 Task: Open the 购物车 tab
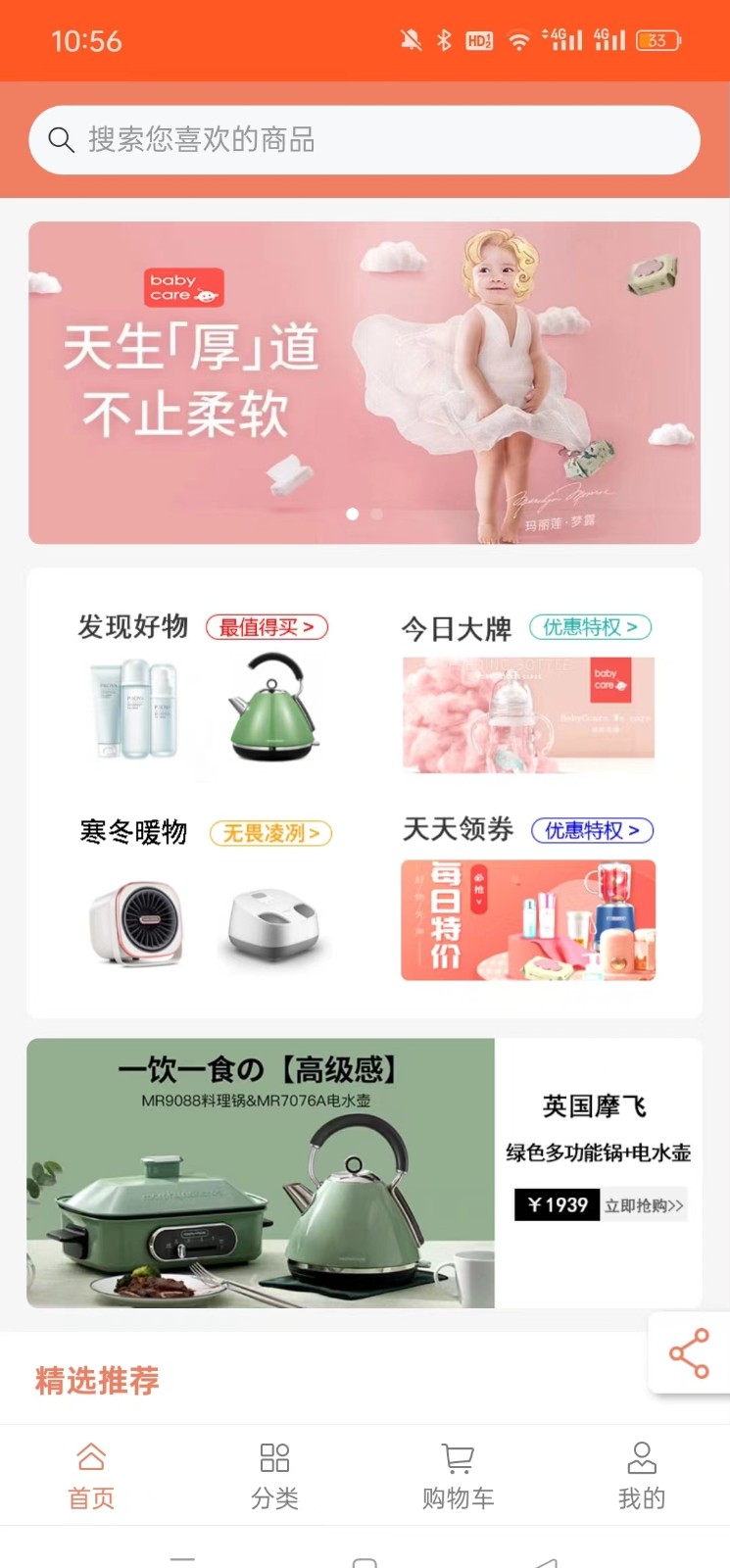tap(458, 1475)
